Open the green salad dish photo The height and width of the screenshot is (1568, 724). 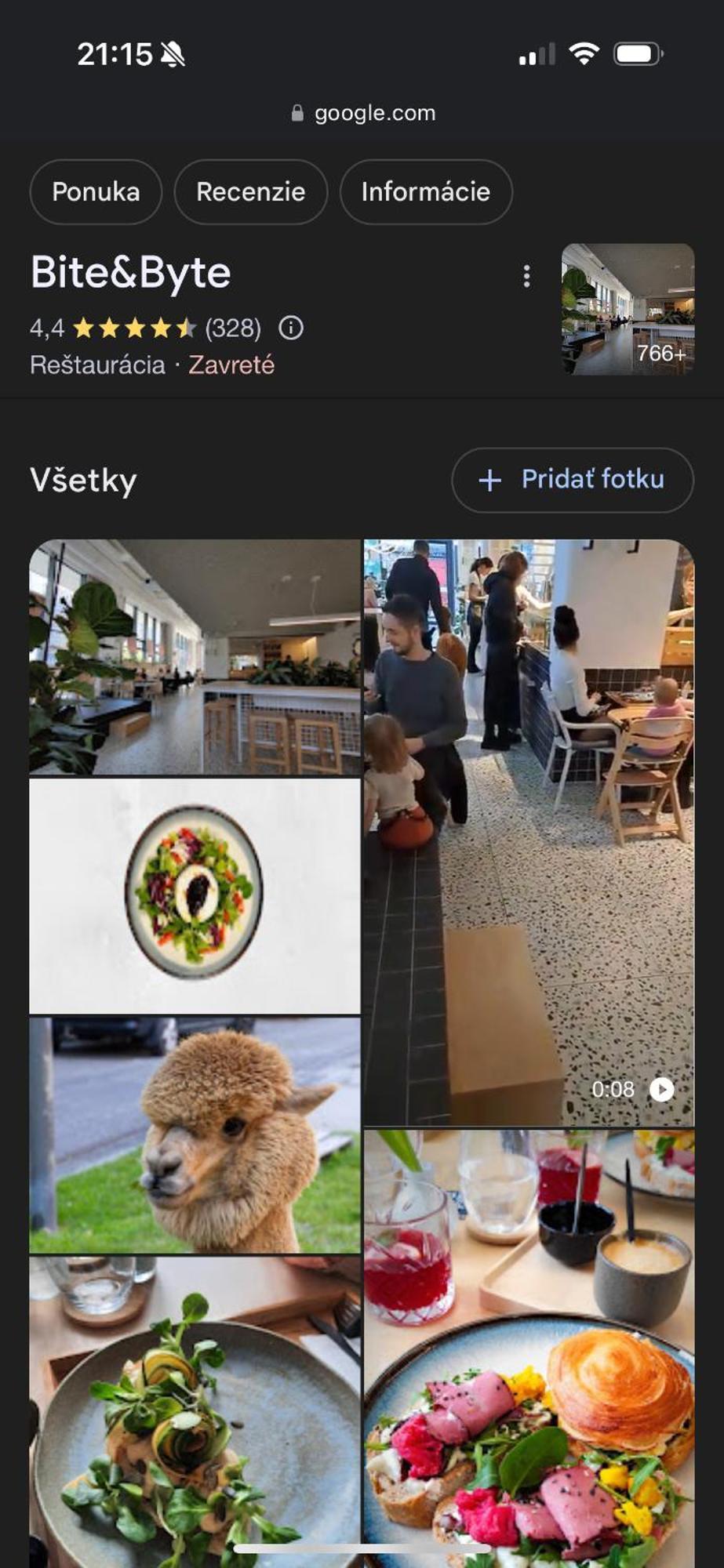coord(195,1411)
